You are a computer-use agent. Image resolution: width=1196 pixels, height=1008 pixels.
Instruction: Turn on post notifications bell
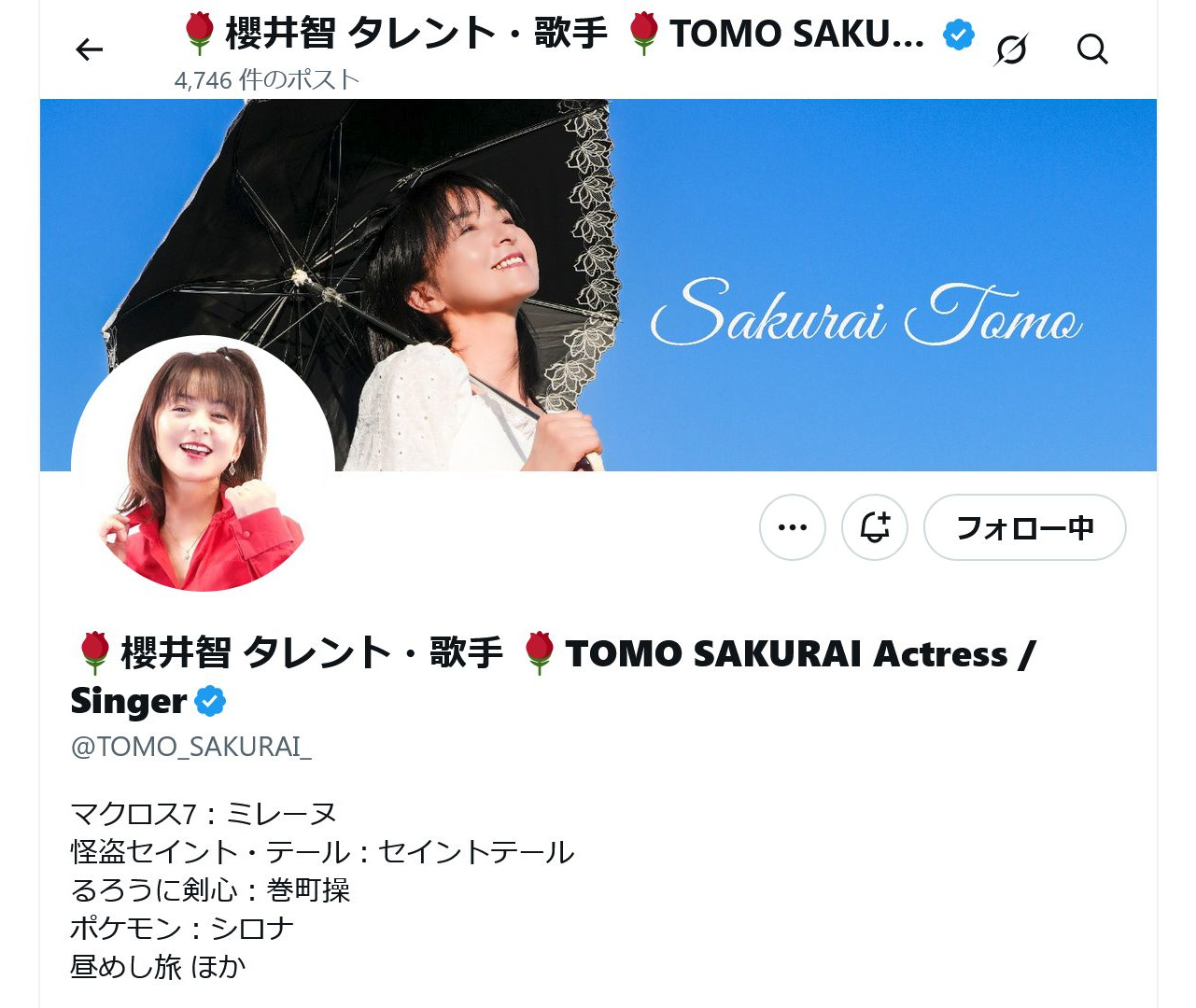875,527
